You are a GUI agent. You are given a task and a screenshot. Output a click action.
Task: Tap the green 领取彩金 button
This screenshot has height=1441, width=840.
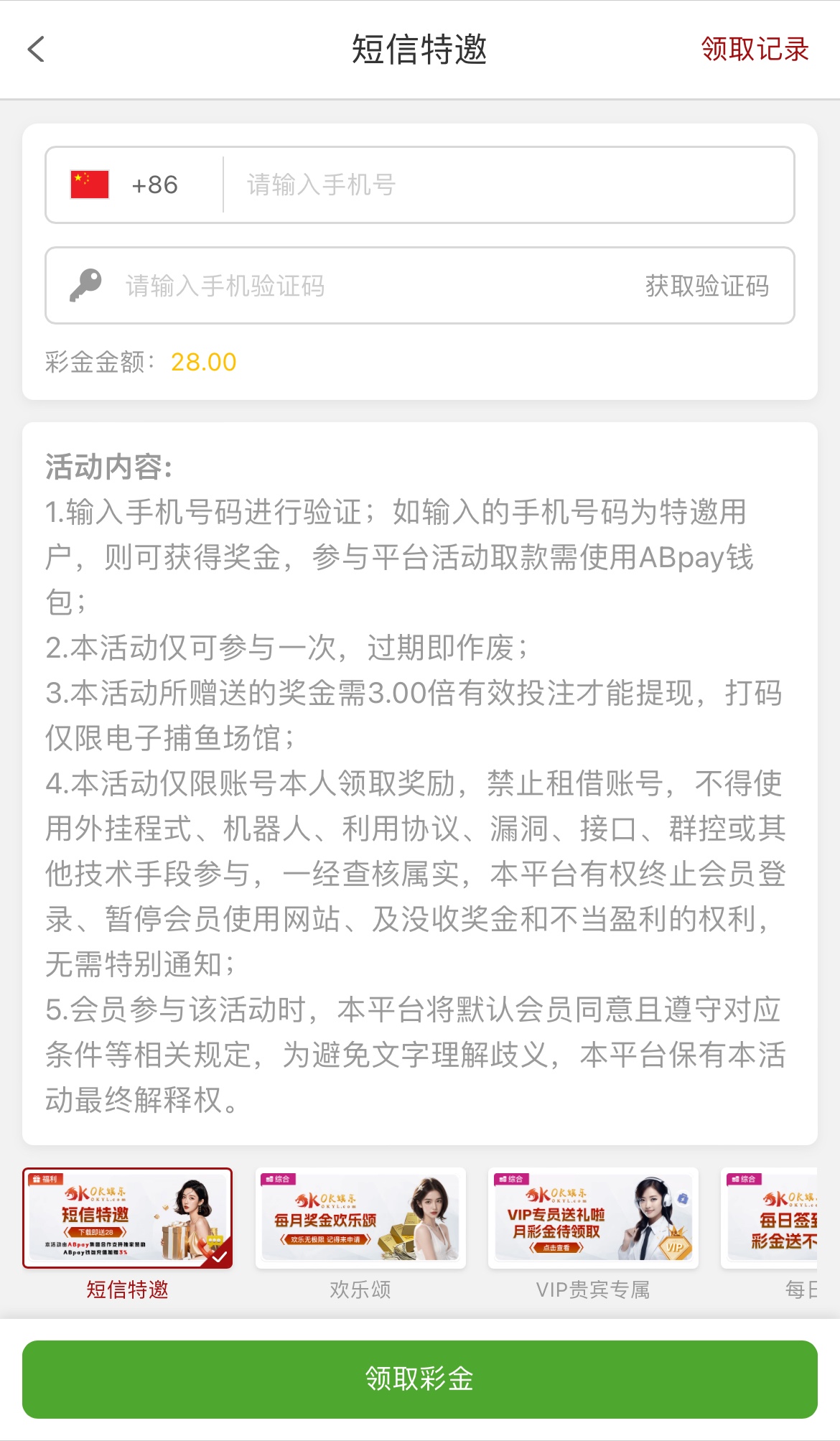click(420, 1379)
